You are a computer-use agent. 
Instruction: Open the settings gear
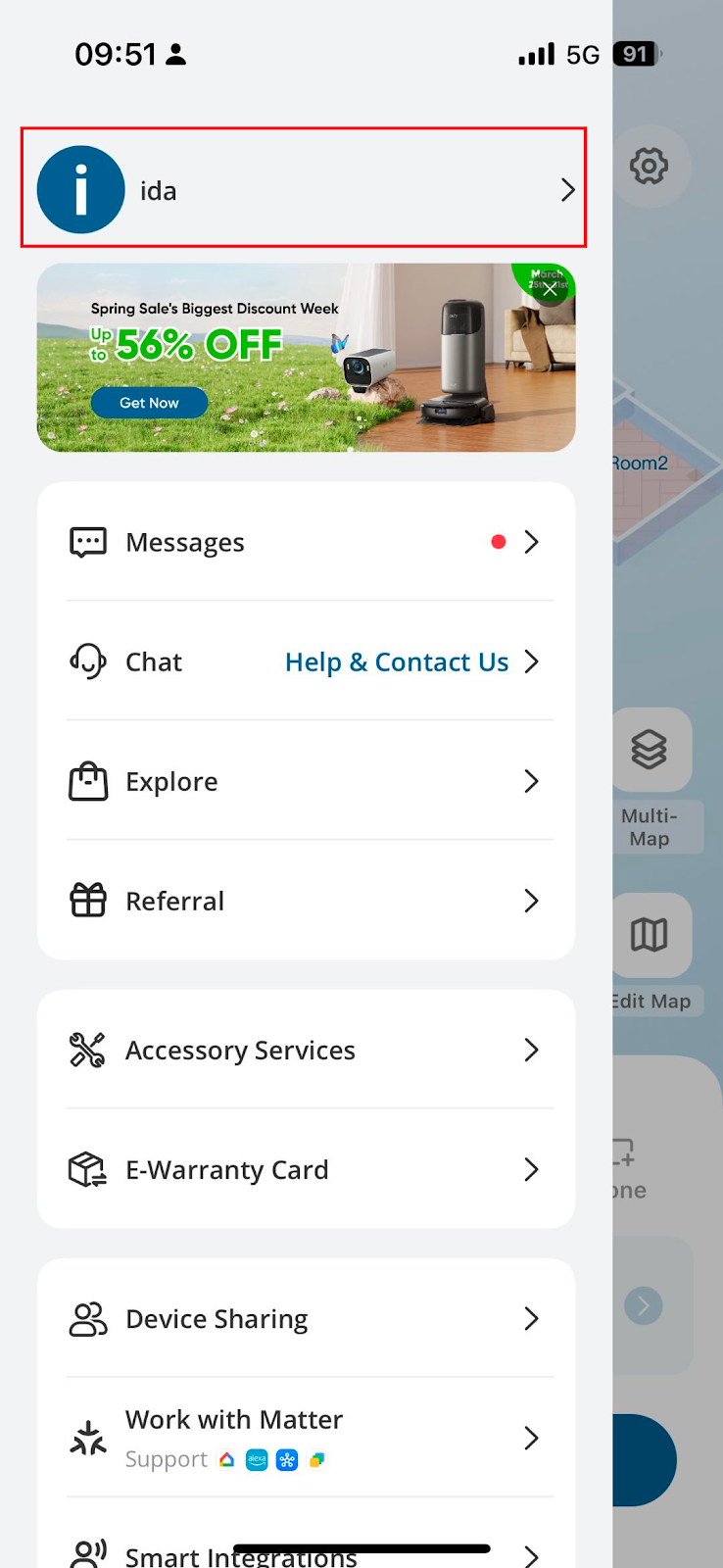pos(649,166)
